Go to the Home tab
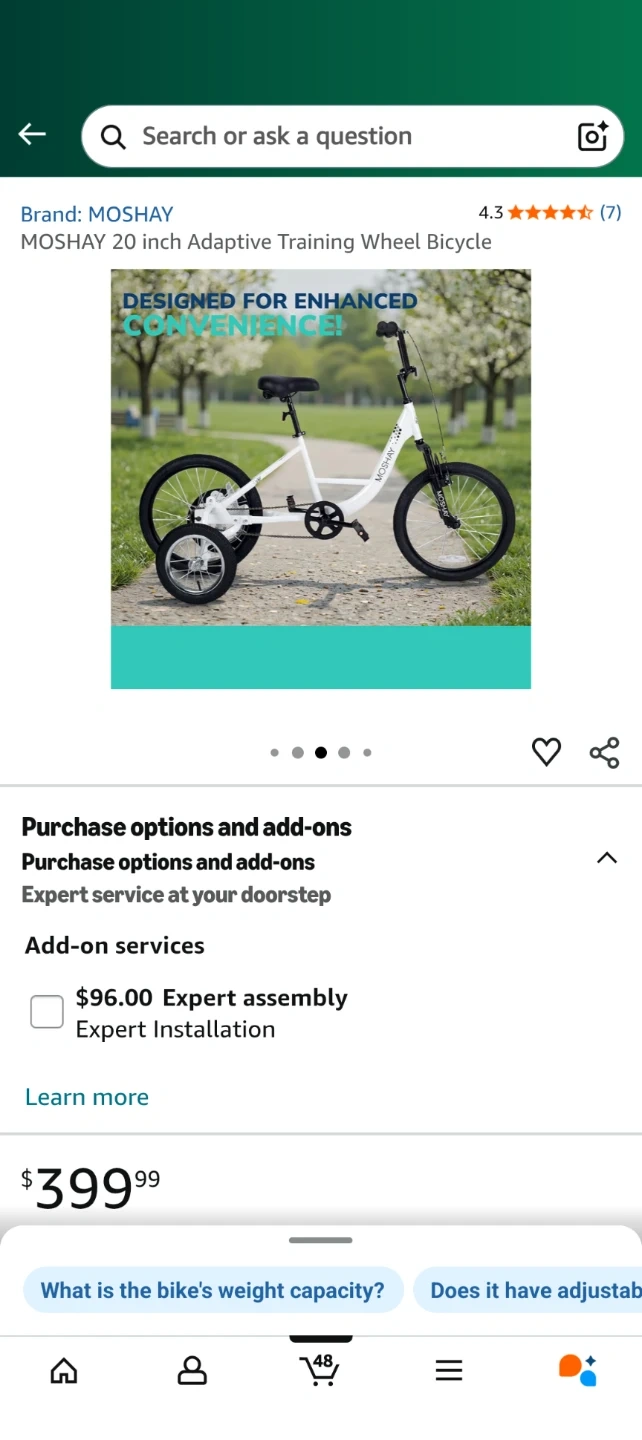The width and height of the screenshot is (642, 1440). pyautogui.click(x=64, y=1370)
